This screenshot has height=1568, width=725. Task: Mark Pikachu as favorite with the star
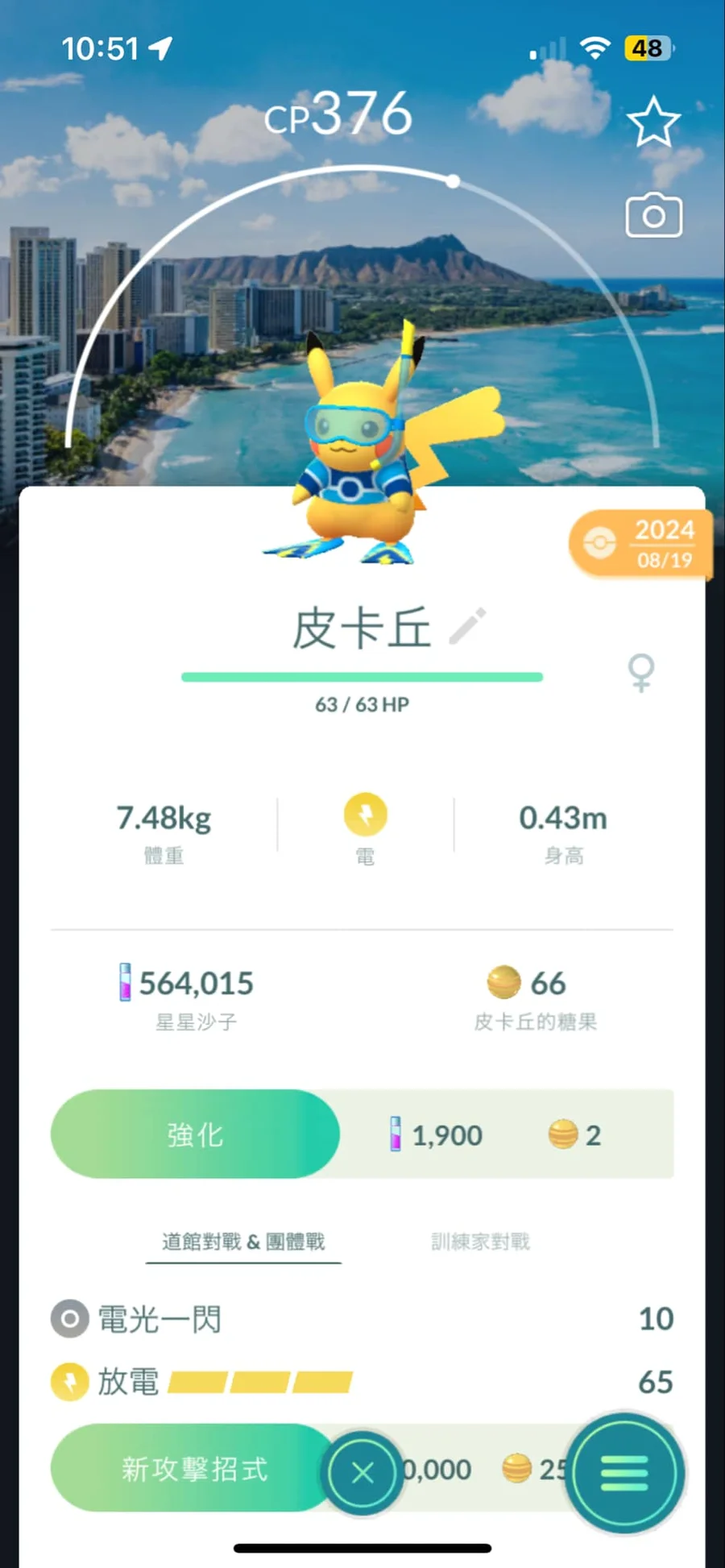[x=653, y=122]
